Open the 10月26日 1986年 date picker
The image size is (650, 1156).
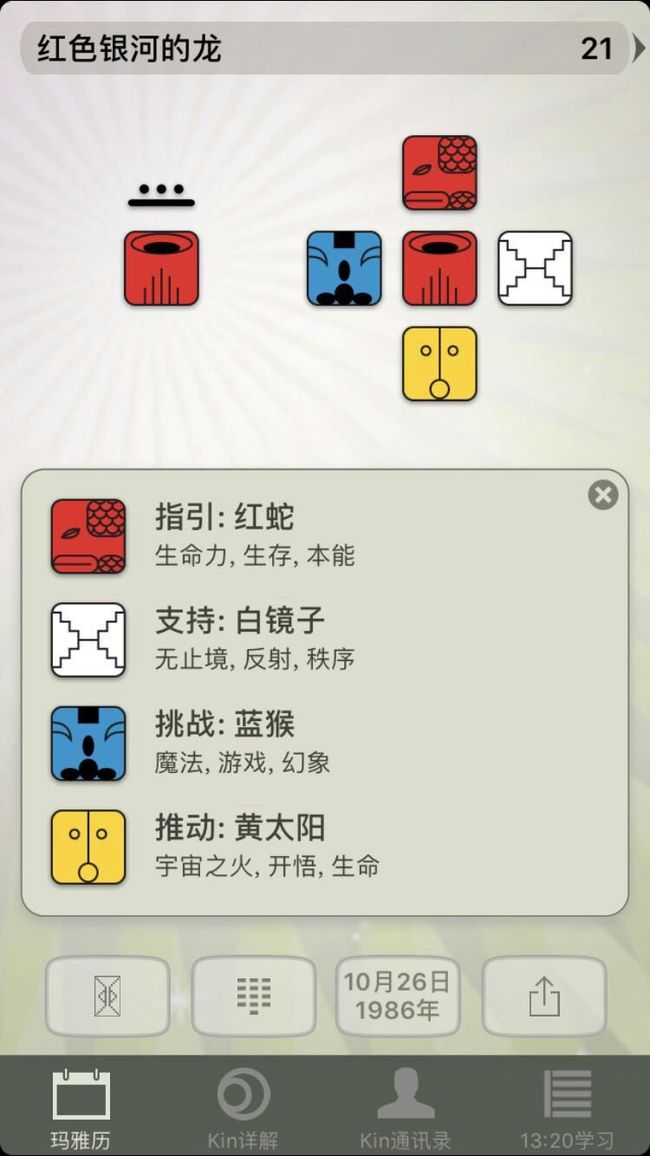point(398,996)
